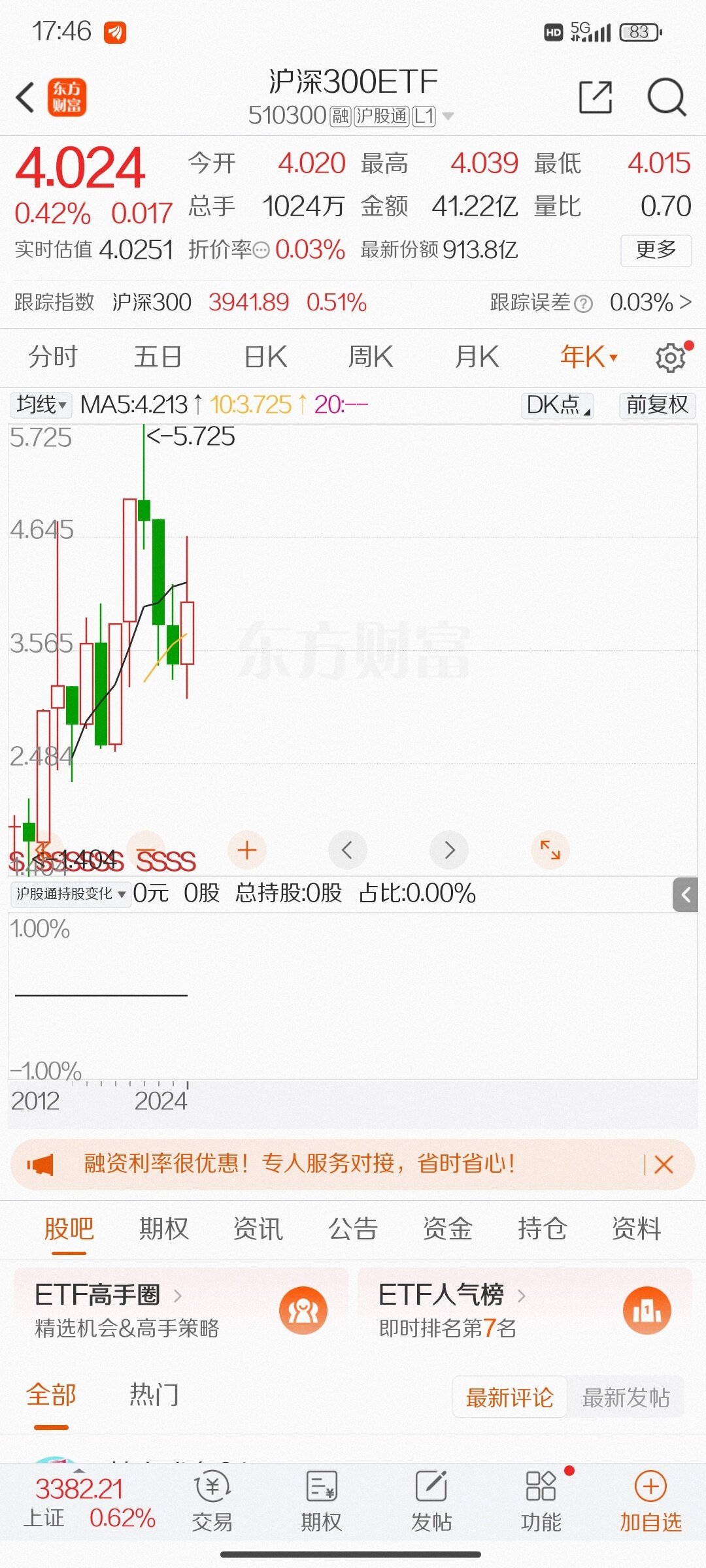Viewport: 706px width, 1568px height.
Task: Open the ETF人气榜 ranking card
Action: tap(524, 1311)
